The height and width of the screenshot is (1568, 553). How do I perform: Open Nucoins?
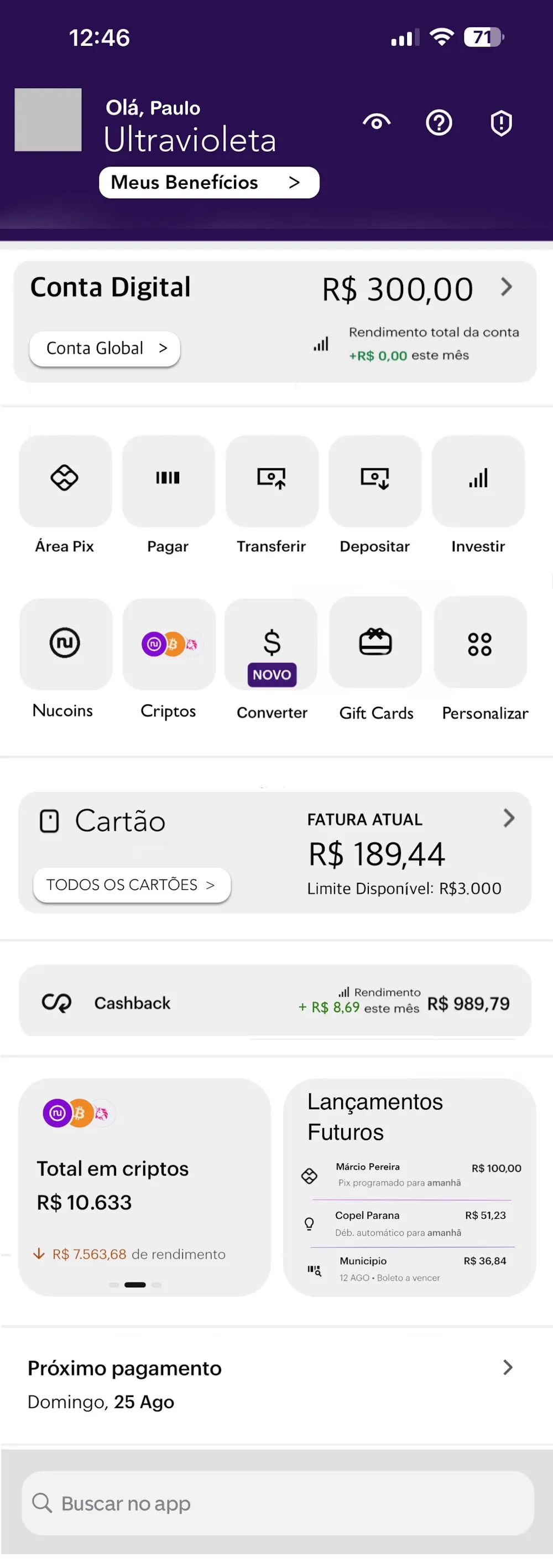(65, 644)
